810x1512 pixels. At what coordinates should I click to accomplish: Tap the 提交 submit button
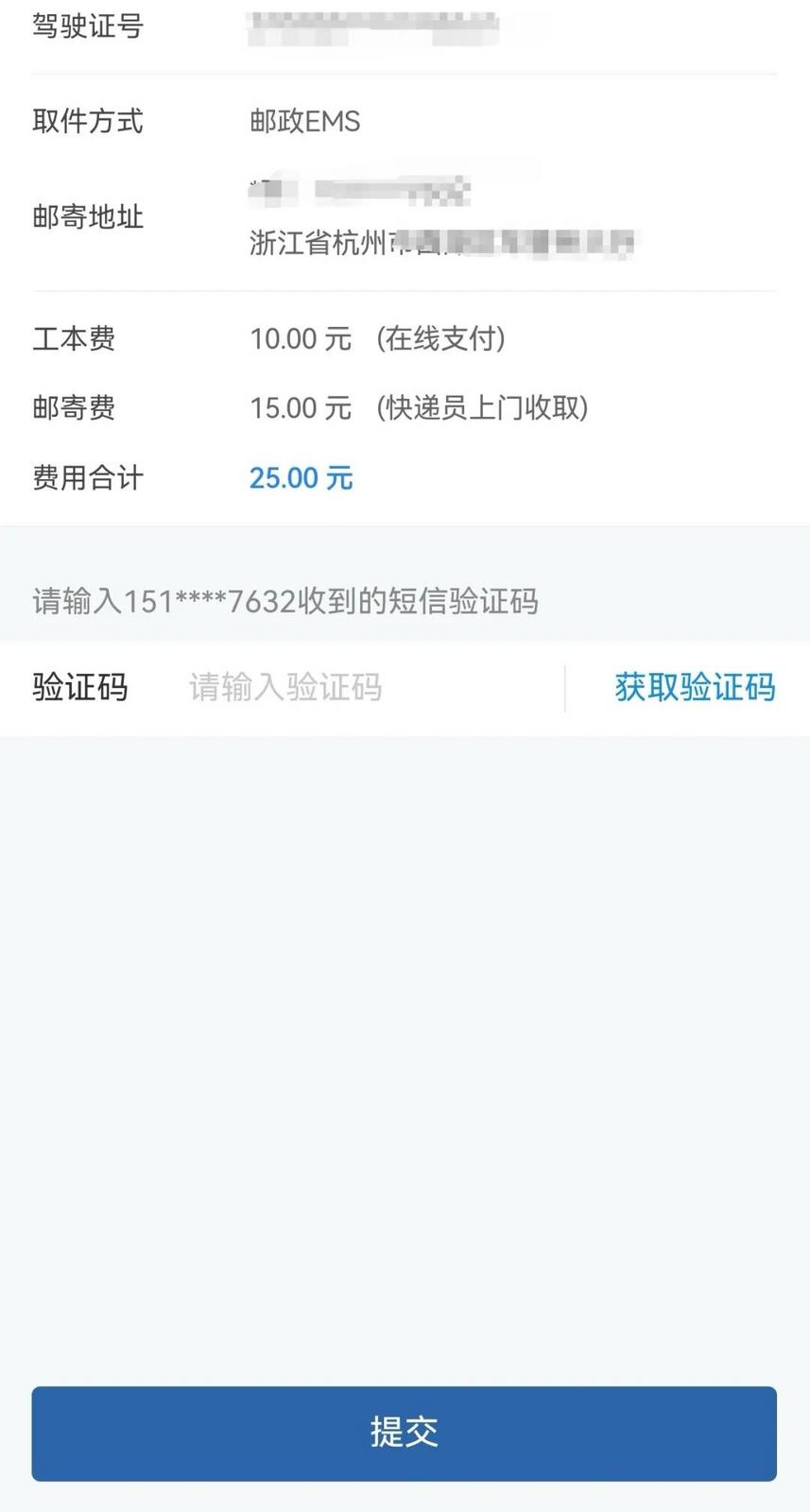tap(405, 1433)
